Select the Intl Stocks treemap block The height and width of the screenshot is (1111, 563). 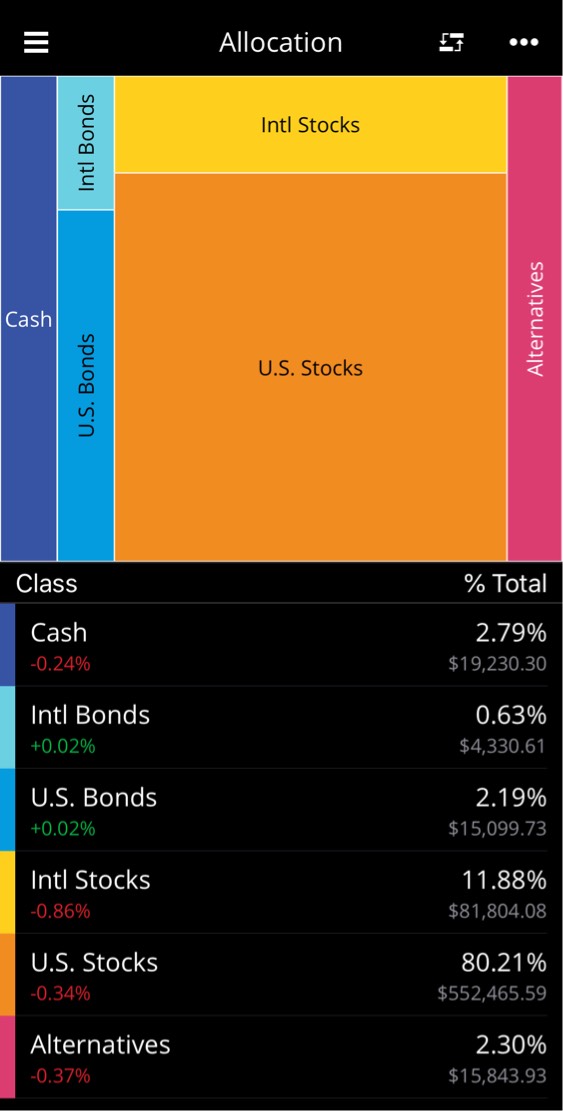point(311,125)
